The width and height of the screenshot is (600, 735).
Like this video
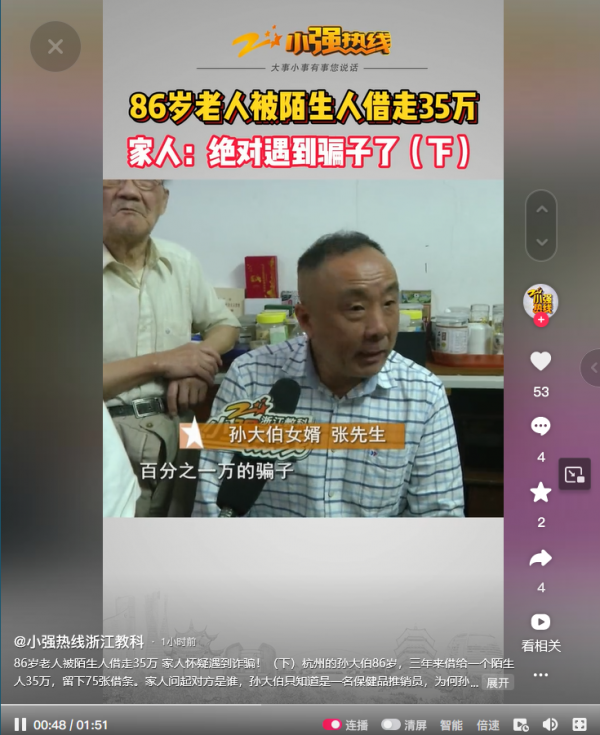click(x=541, y=362)
